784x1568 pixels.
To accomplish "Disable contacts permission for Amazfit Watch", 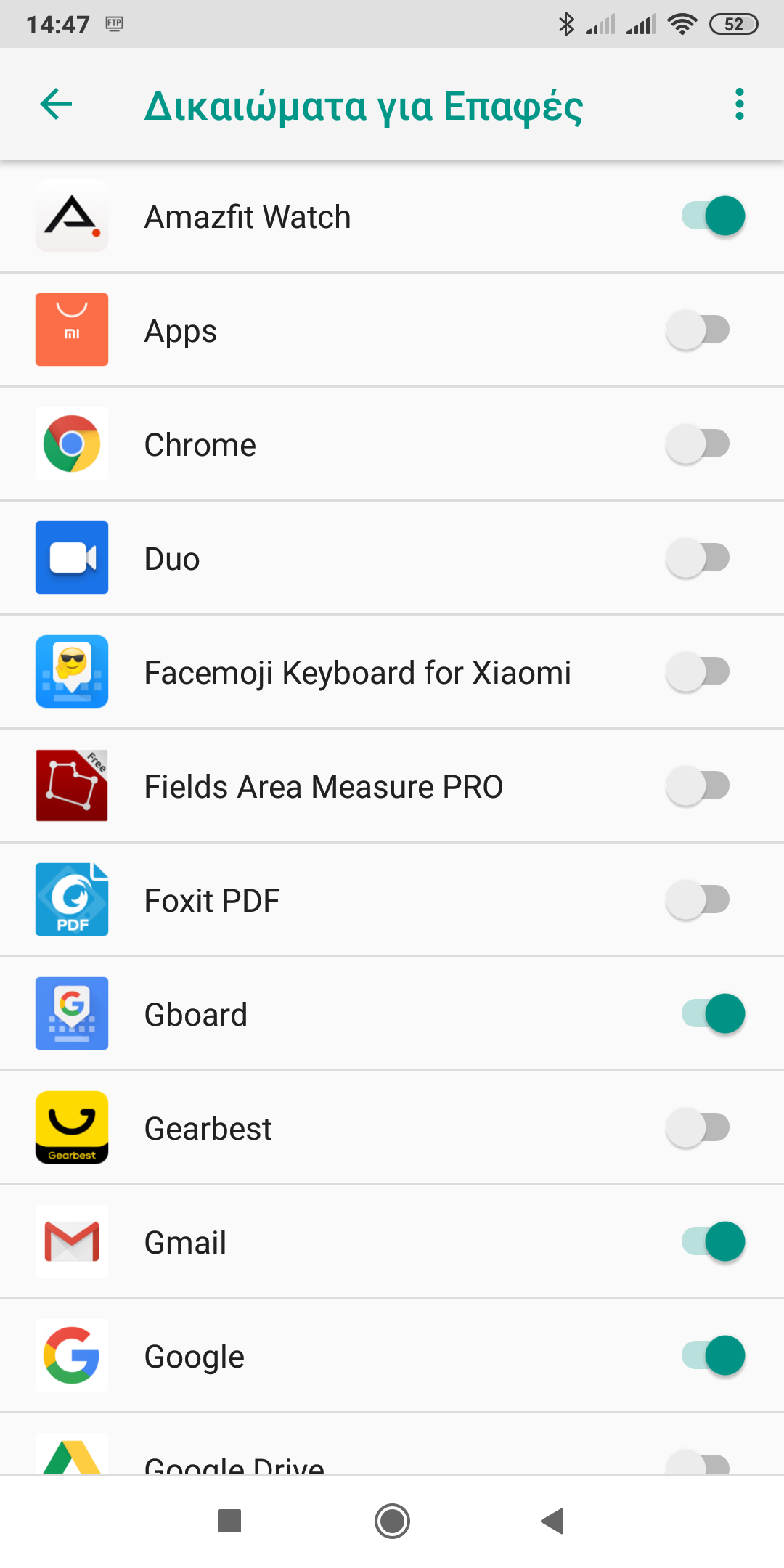I will tap(713, 216).
